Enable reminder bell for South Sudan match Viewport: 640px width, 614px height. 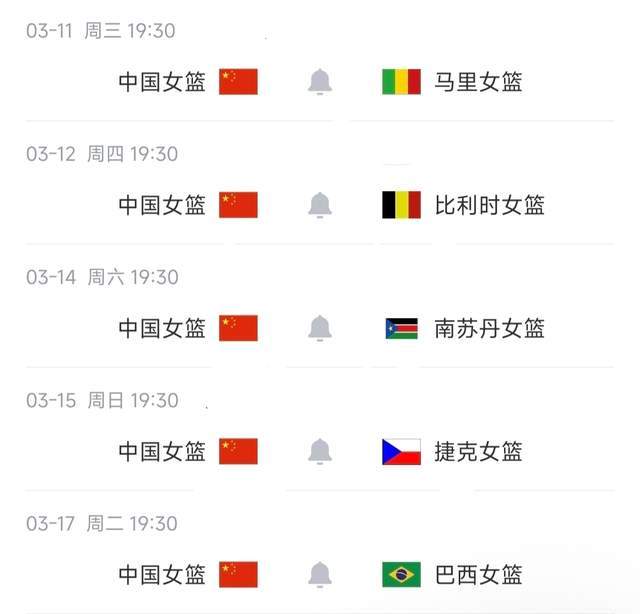(320, 328)
